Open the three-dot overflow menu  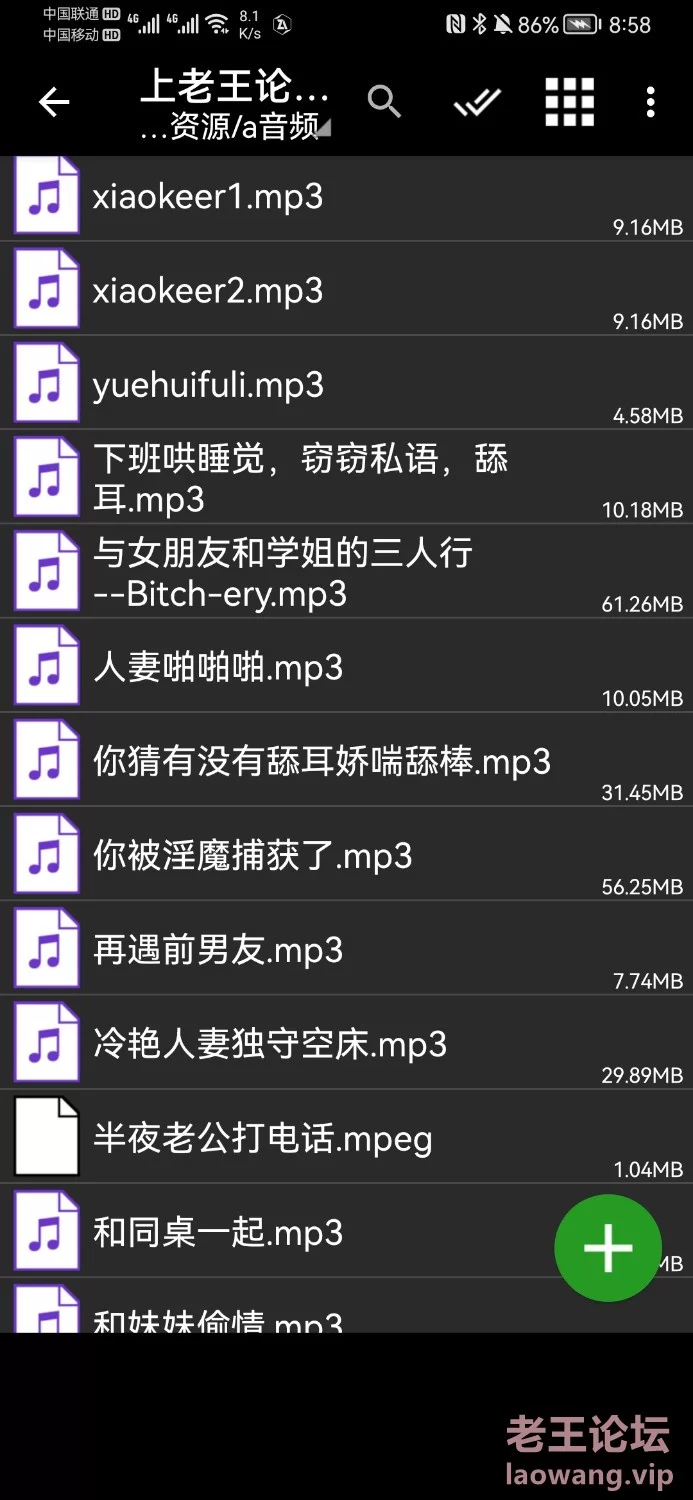tap(651, 101)
